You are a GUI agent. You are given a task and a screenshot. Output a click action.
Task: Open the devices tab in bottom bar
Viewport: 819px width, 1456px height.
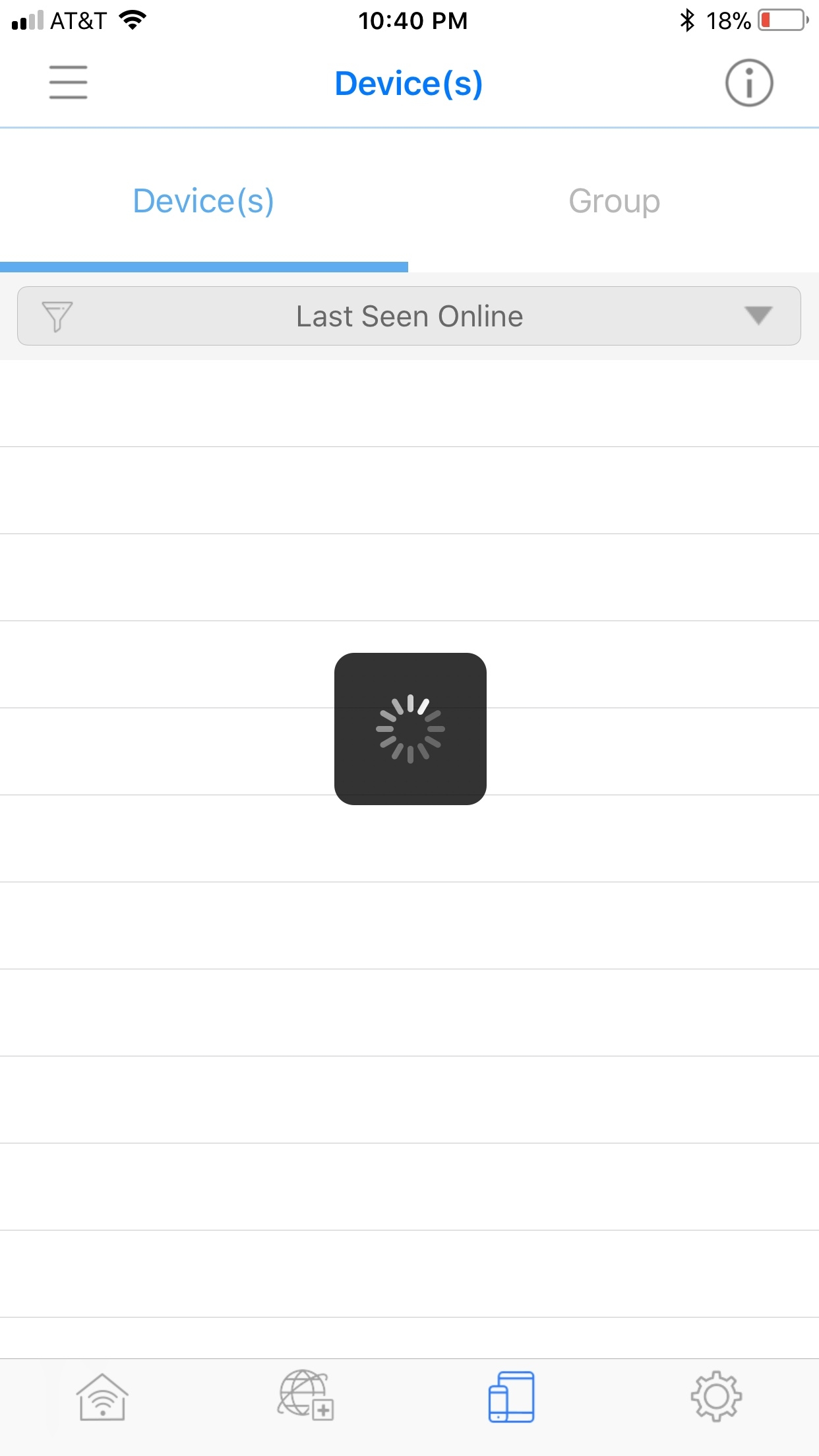click(x=512, y=1397)
